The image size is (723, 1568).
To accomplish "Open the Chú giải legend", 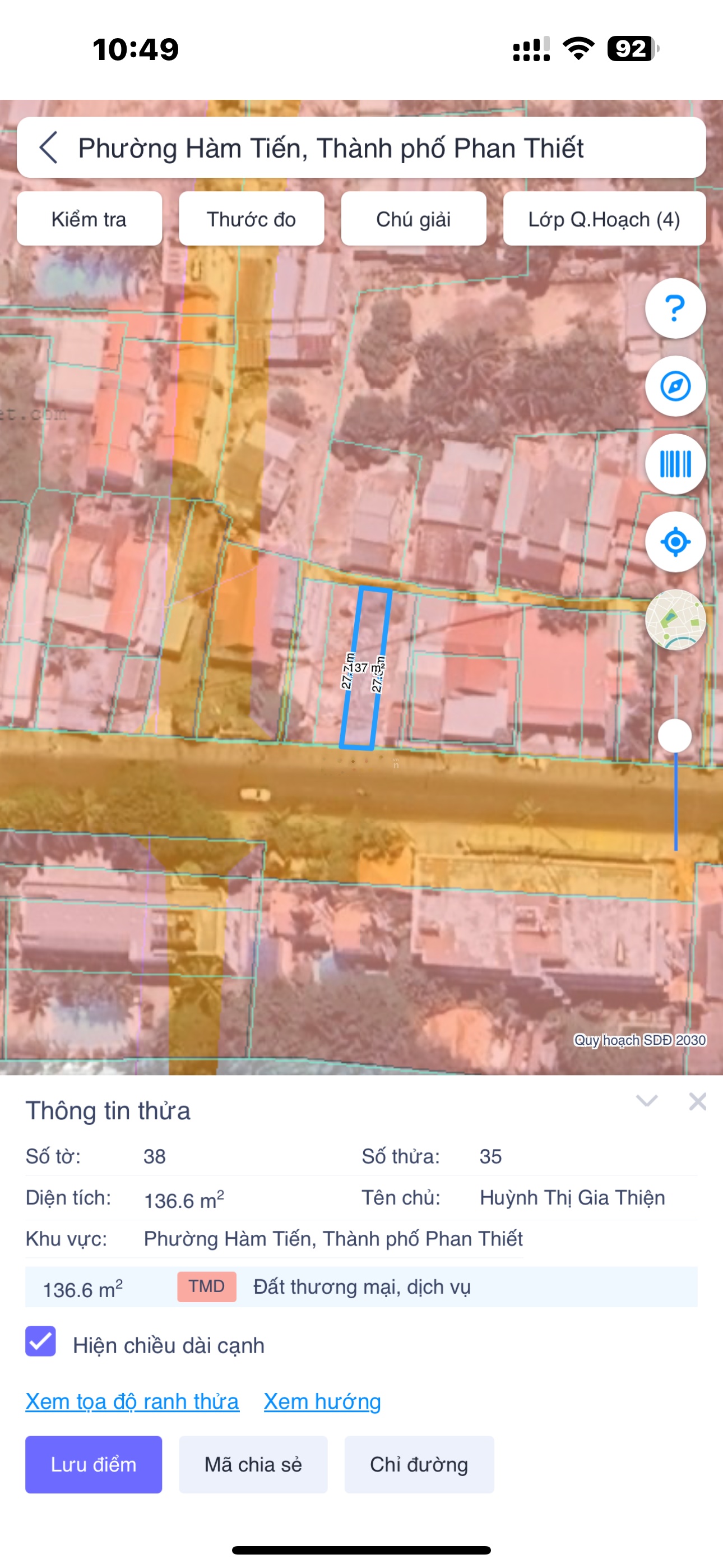I will (x=413, y=219).
